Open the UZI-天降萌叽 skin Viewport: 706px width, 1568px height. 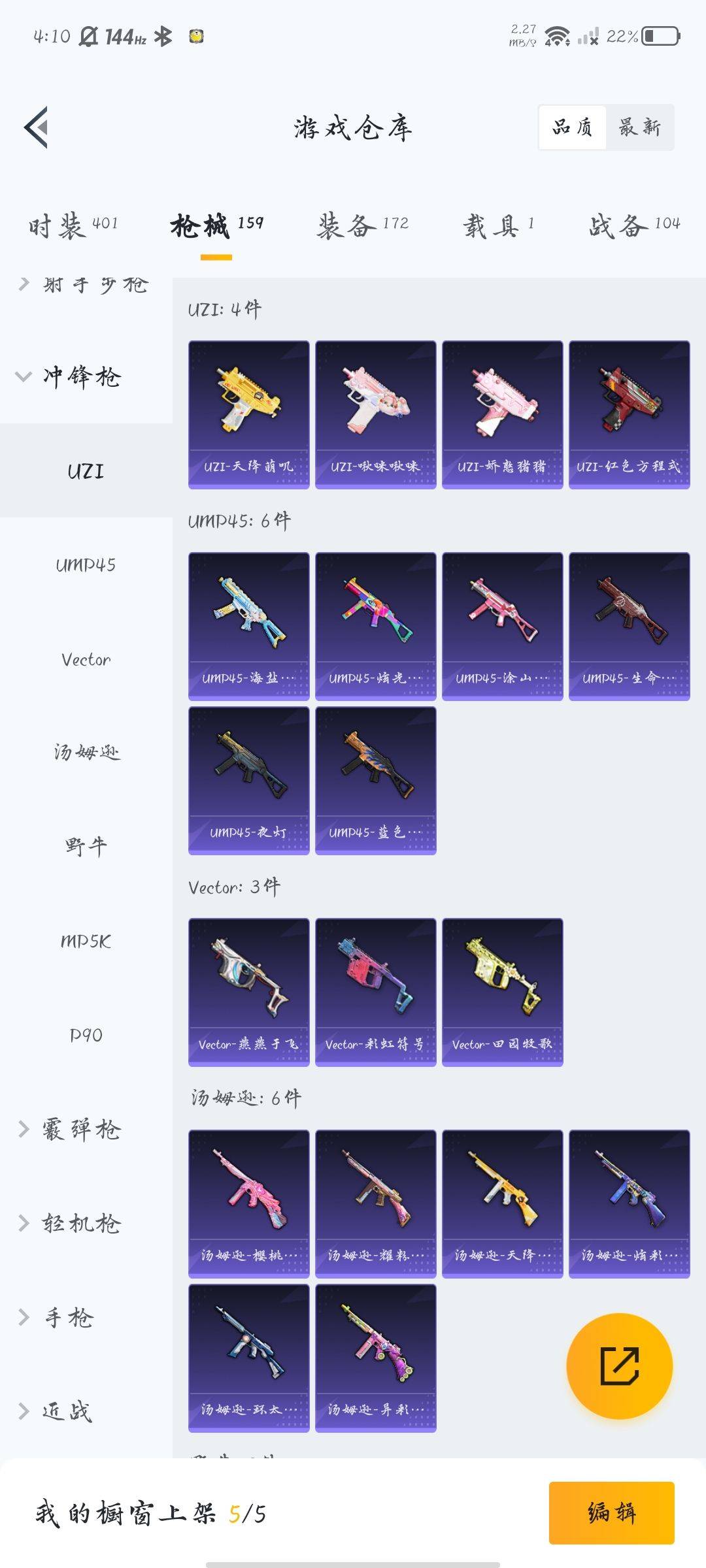pyautogui.click(x=248, y=414)
